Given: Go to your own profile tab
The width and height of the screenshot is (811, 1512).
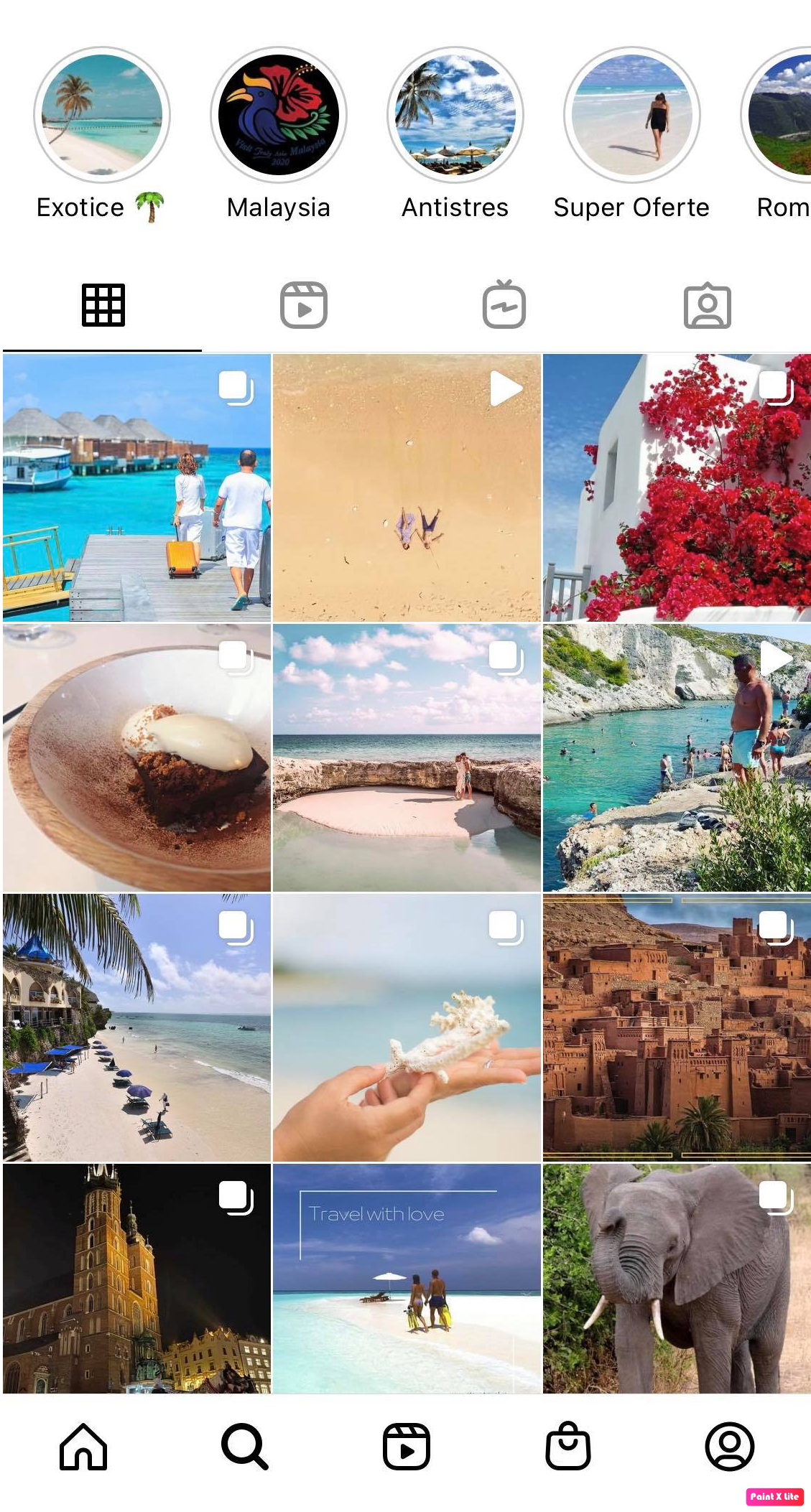Looking at the screenshot, I should click(x=729, y=1447).
